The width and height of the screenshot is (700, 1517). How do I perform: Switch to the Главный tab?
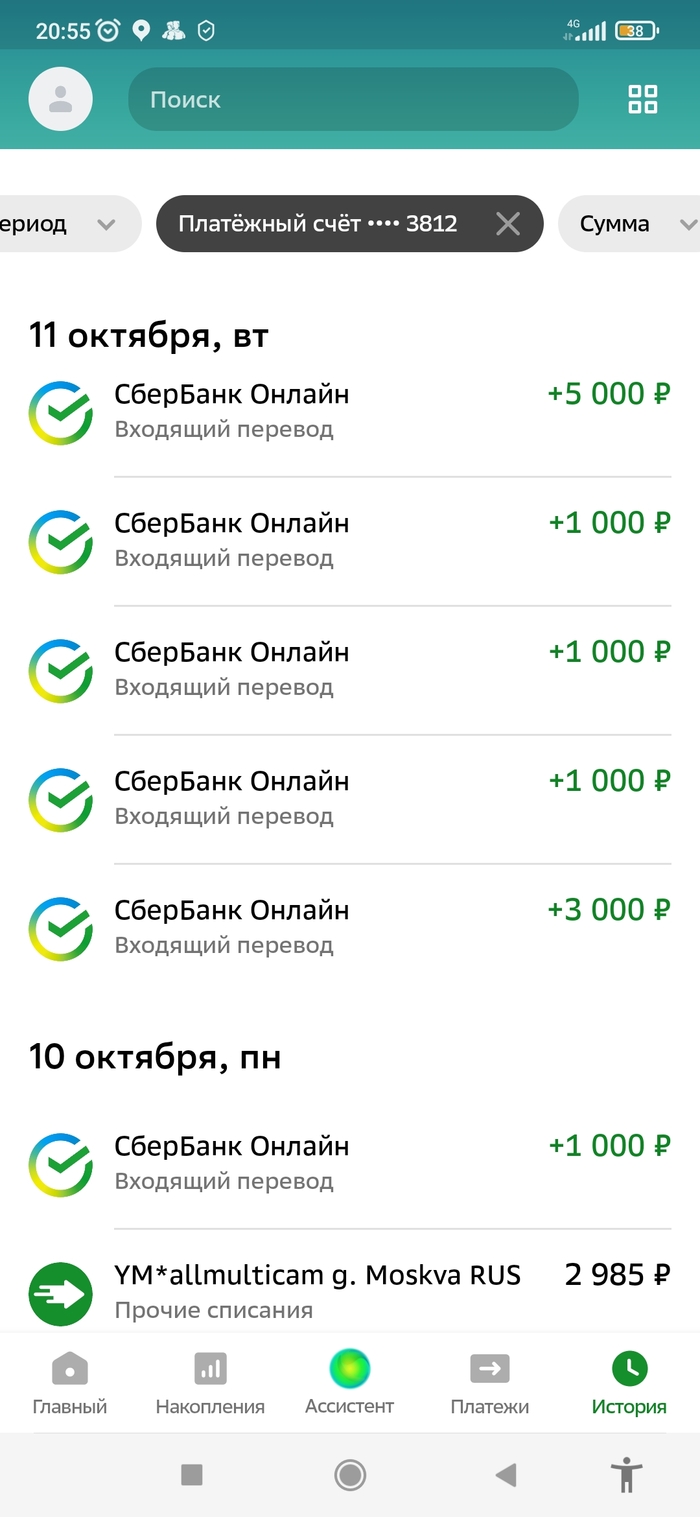pos(70,1383)
